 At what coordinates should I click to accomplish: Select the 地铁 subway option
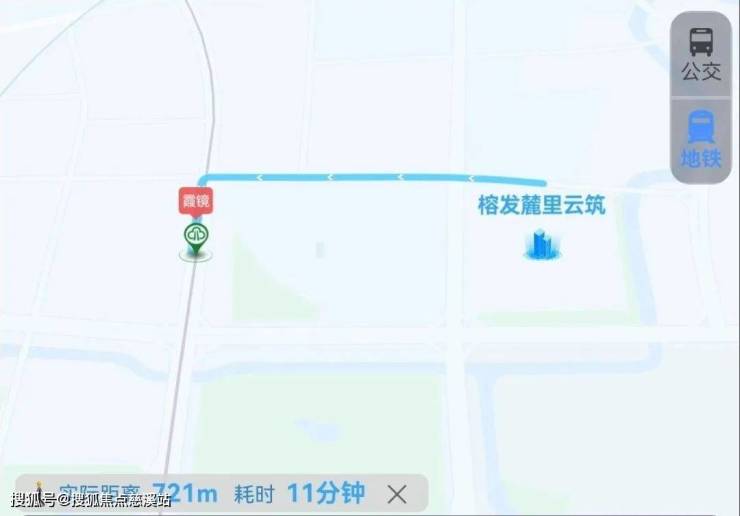[x=701, y=139]
